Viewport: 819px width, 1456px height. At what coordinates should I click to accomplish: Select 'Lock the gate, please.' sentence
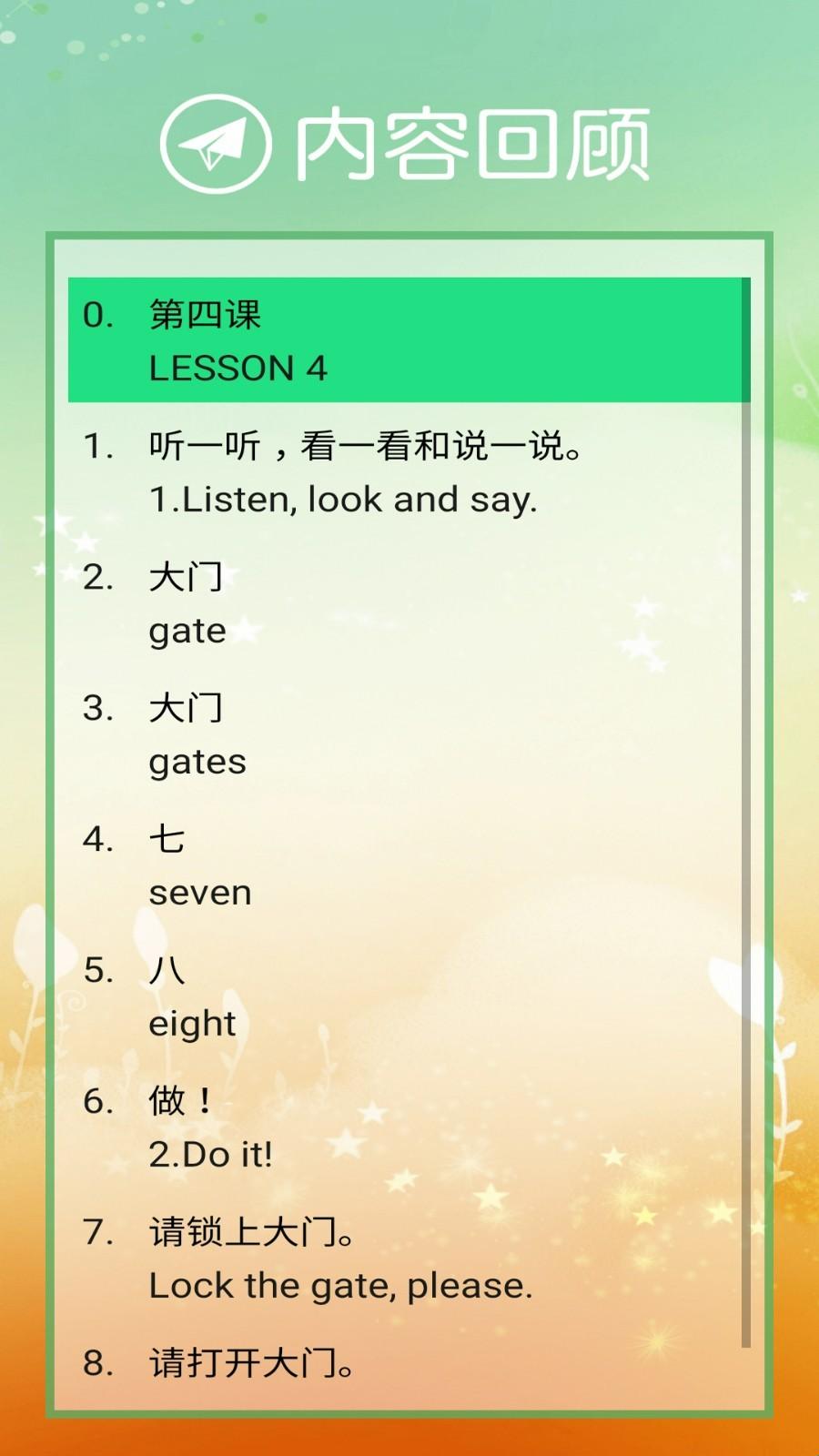tap(405, 1259)
